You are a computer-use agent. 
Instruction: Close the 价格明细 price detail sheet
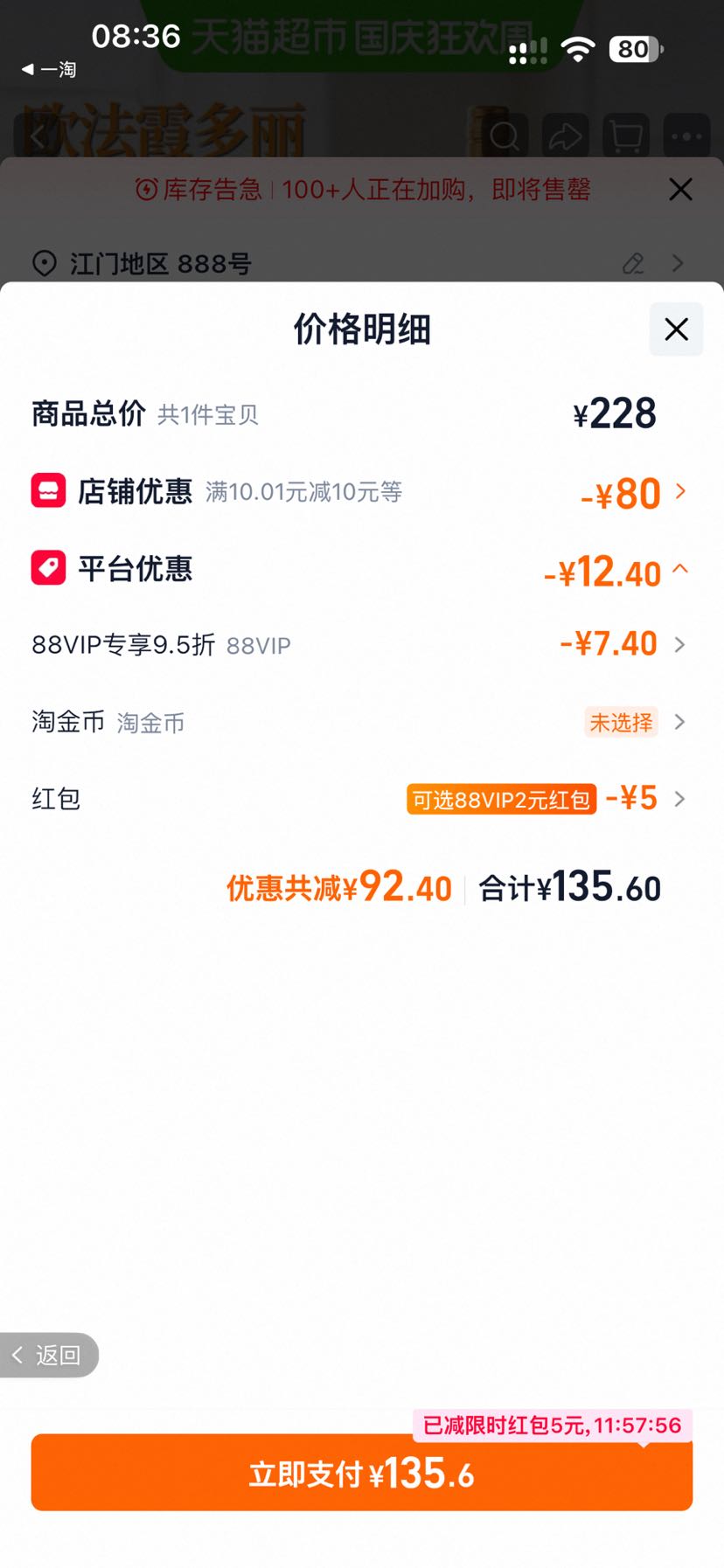[676, 330]
